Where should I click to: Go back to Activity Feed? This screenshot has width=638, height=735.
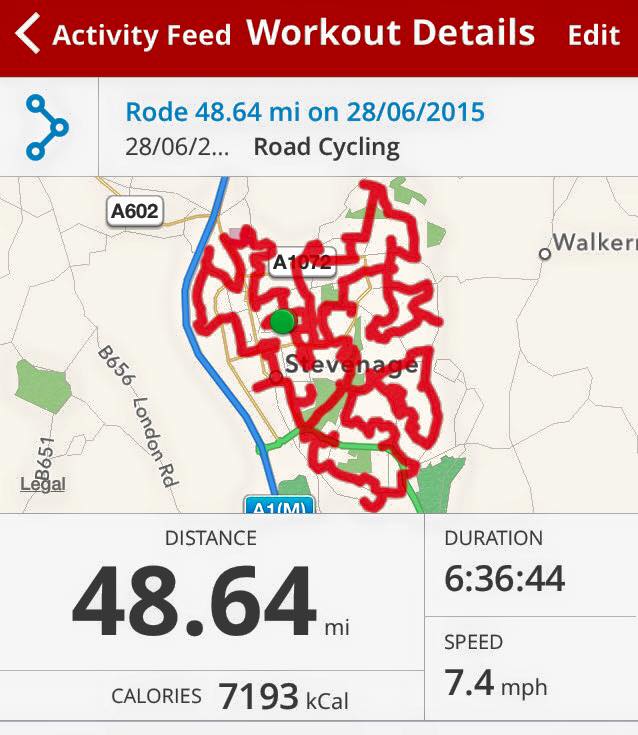point(120,36)
